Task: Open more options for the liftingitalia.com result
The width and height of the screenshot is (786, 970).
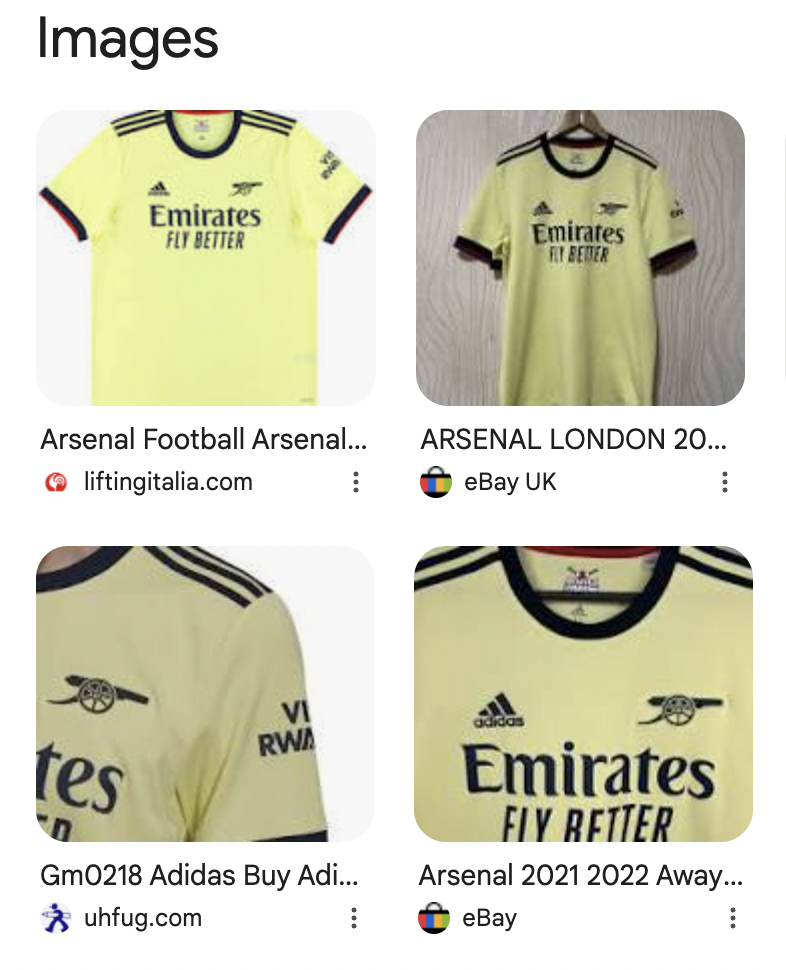Action: 355,483
